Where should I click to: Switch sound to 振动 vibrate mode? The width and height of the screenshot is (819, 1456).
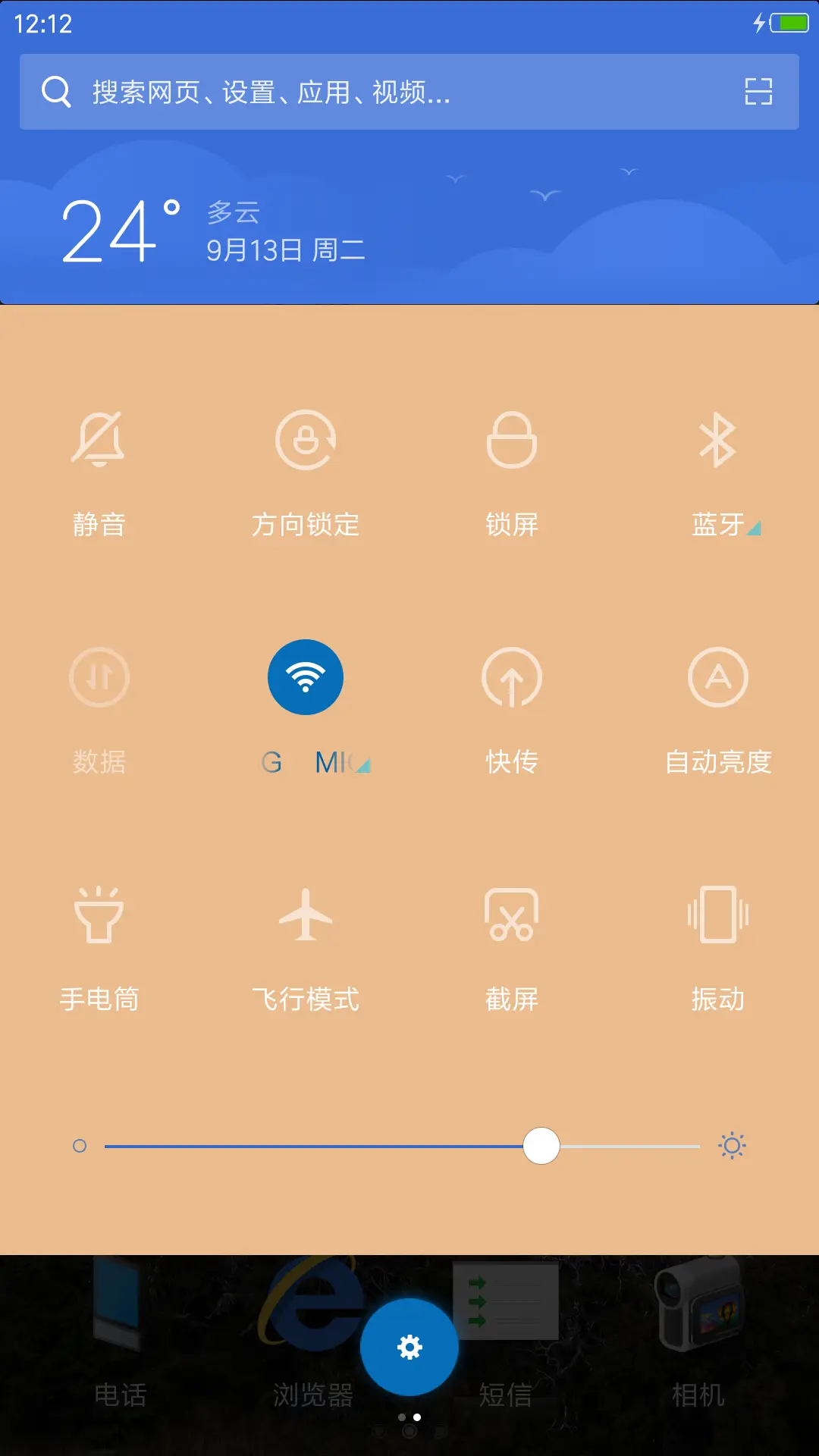(718, 915)
